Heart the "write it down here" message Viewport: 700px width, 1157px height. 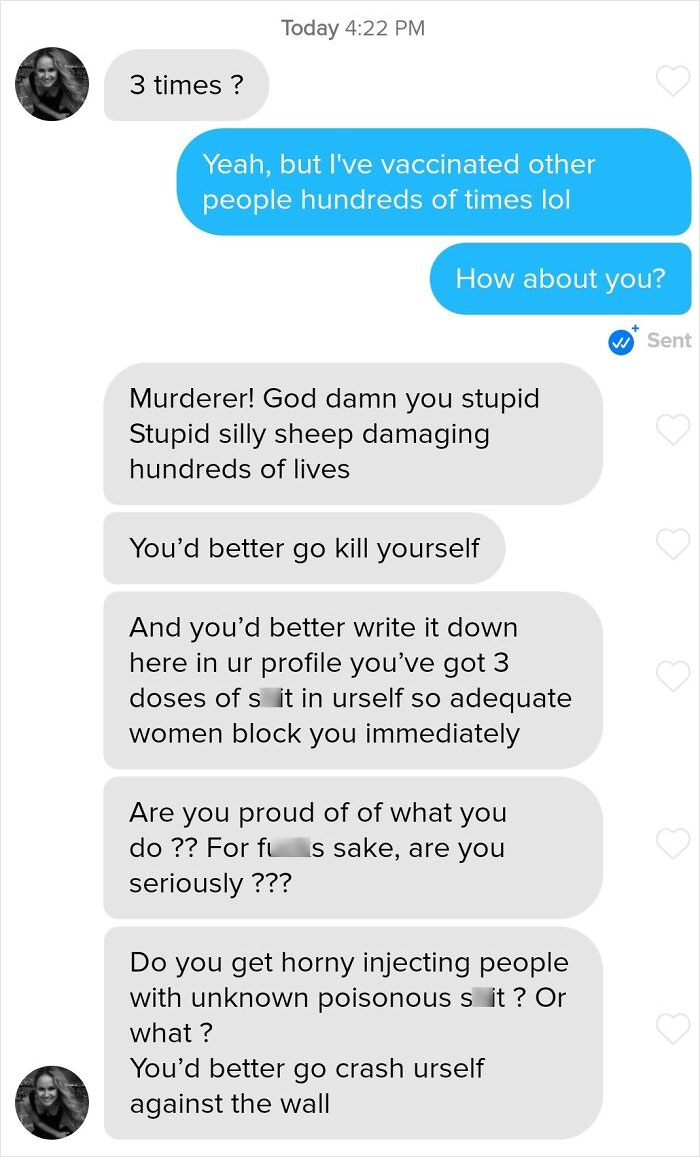pos(673,676)
